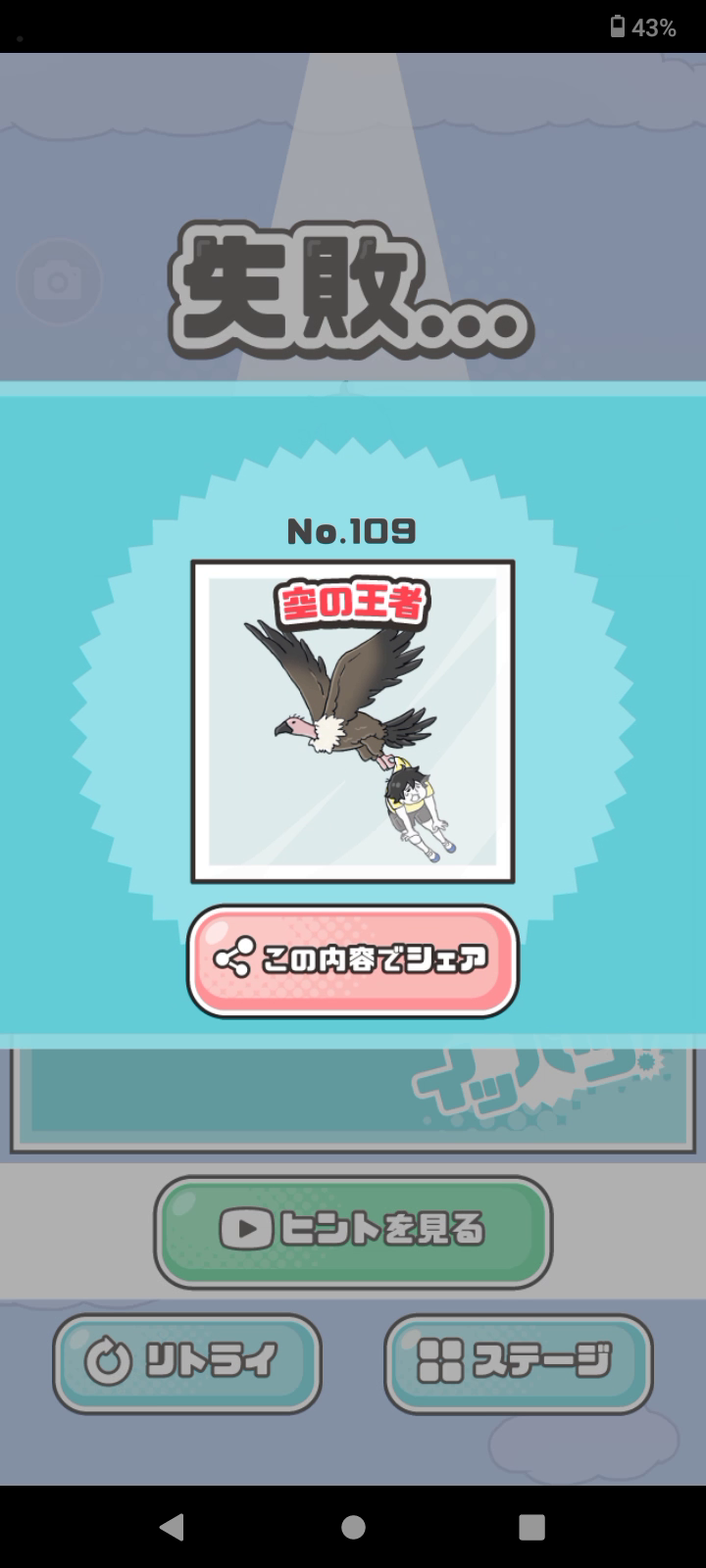Retry the stage with リトライ
Image resolution: width=706 pixels, height=1568 pixels.
187,1362
